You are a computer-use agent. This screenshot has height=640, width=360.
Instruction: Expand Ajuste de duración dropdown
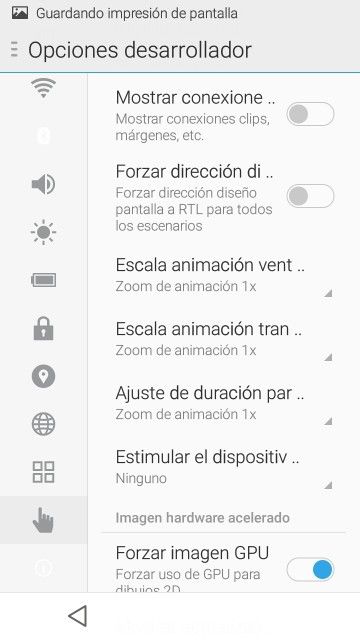[x=224, y=403]
